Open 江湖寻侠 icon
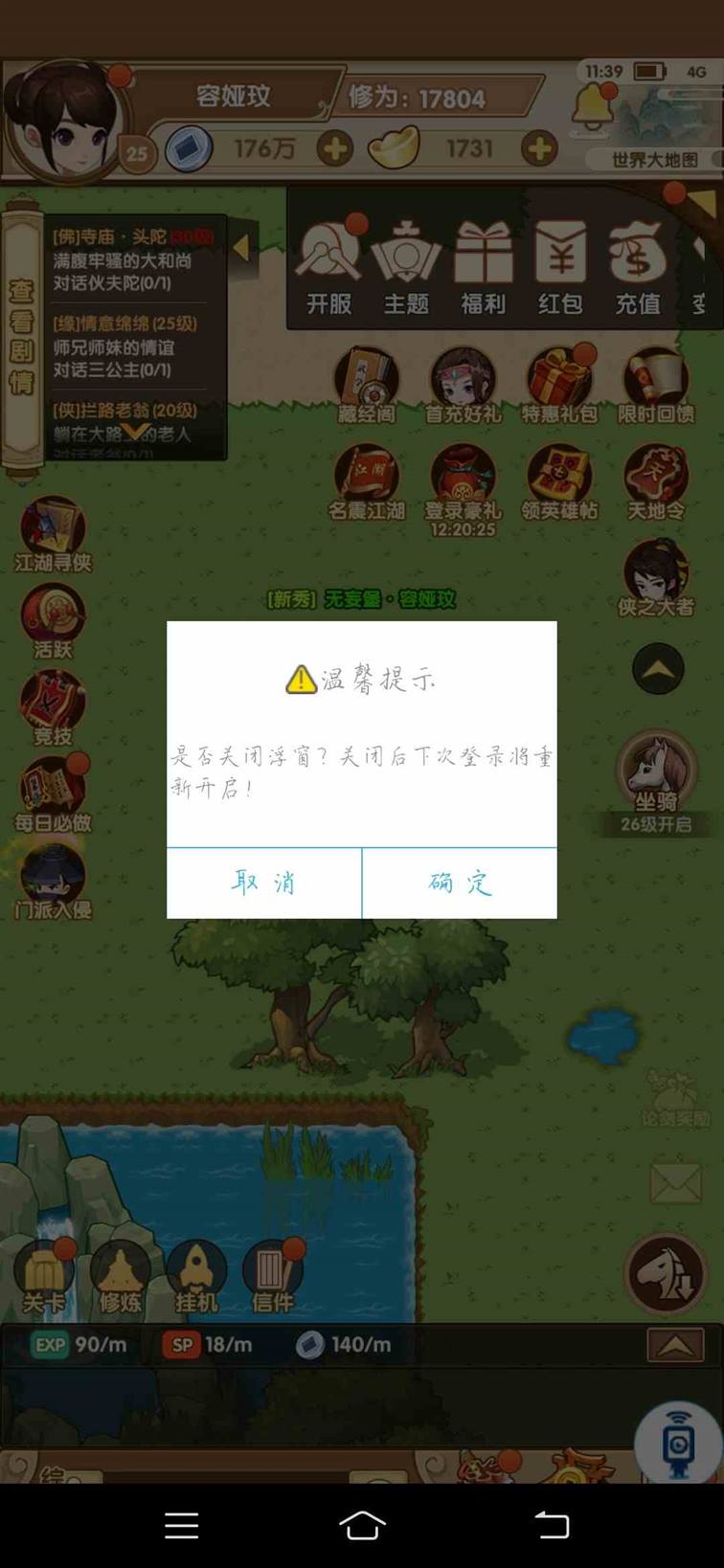Image resolution: width=724 pixels, height=1568 pixels. click(53, 534)
